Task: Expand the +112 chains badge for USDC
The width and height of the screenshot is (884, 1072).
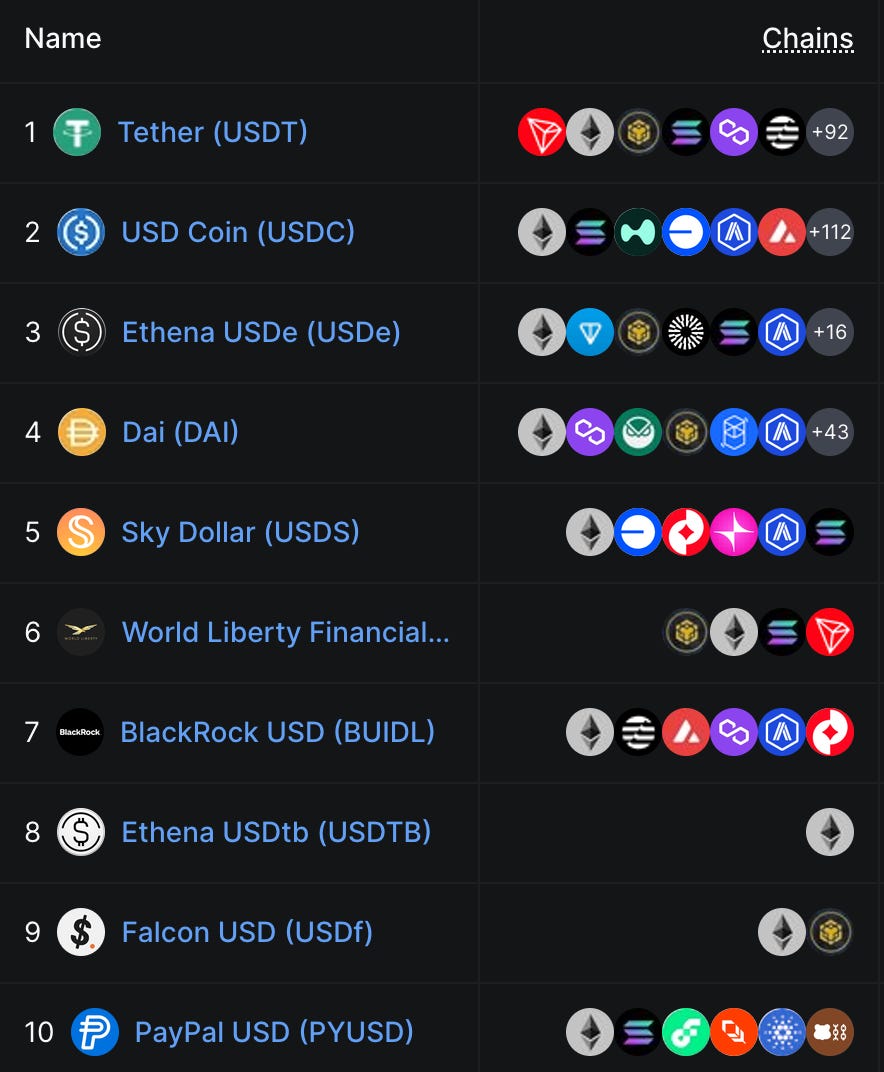Action: tap(830, 232)
